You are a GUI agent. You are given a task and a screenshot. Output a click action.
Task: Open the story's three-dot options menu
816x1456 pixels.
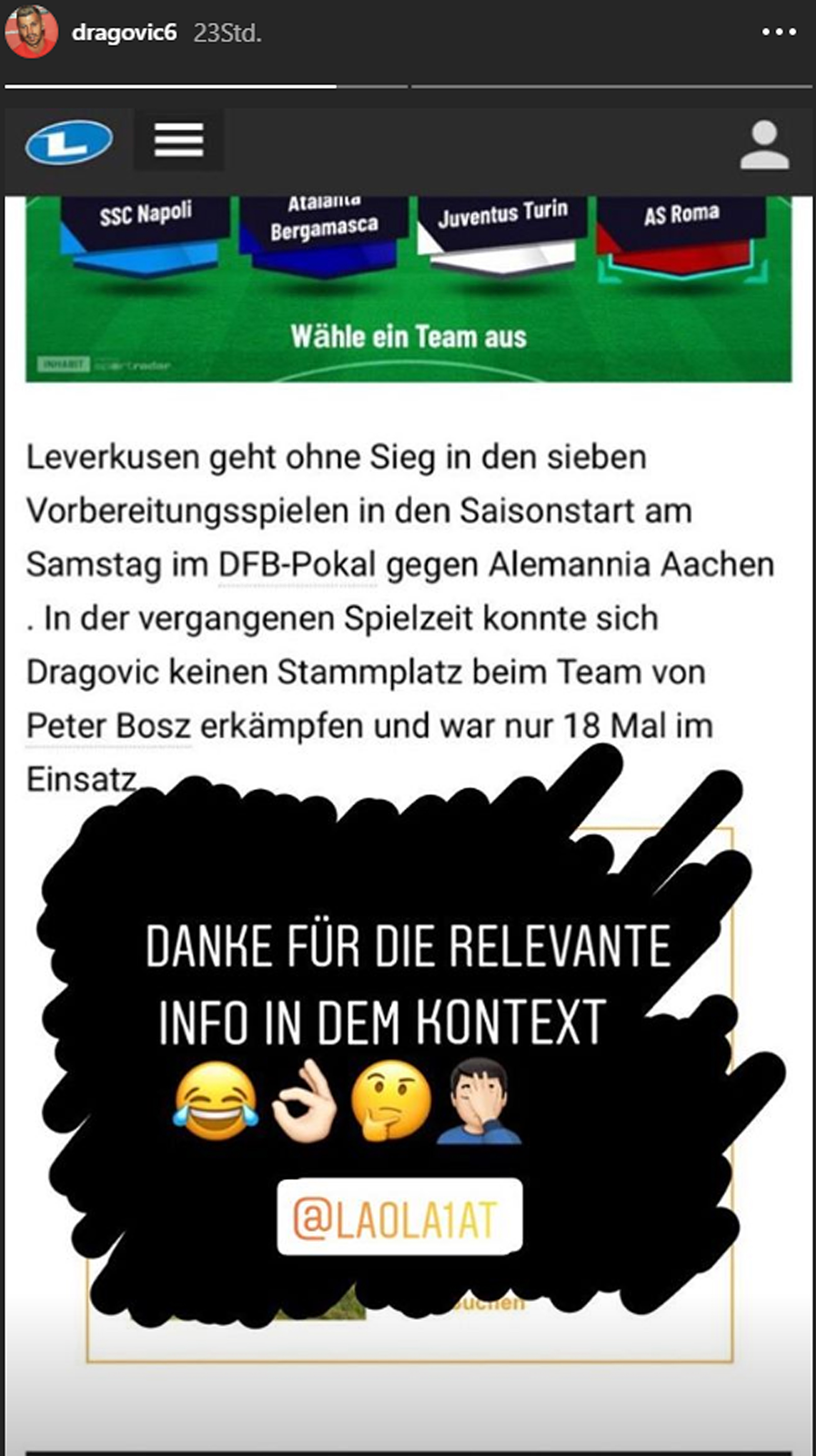point(779,32)
